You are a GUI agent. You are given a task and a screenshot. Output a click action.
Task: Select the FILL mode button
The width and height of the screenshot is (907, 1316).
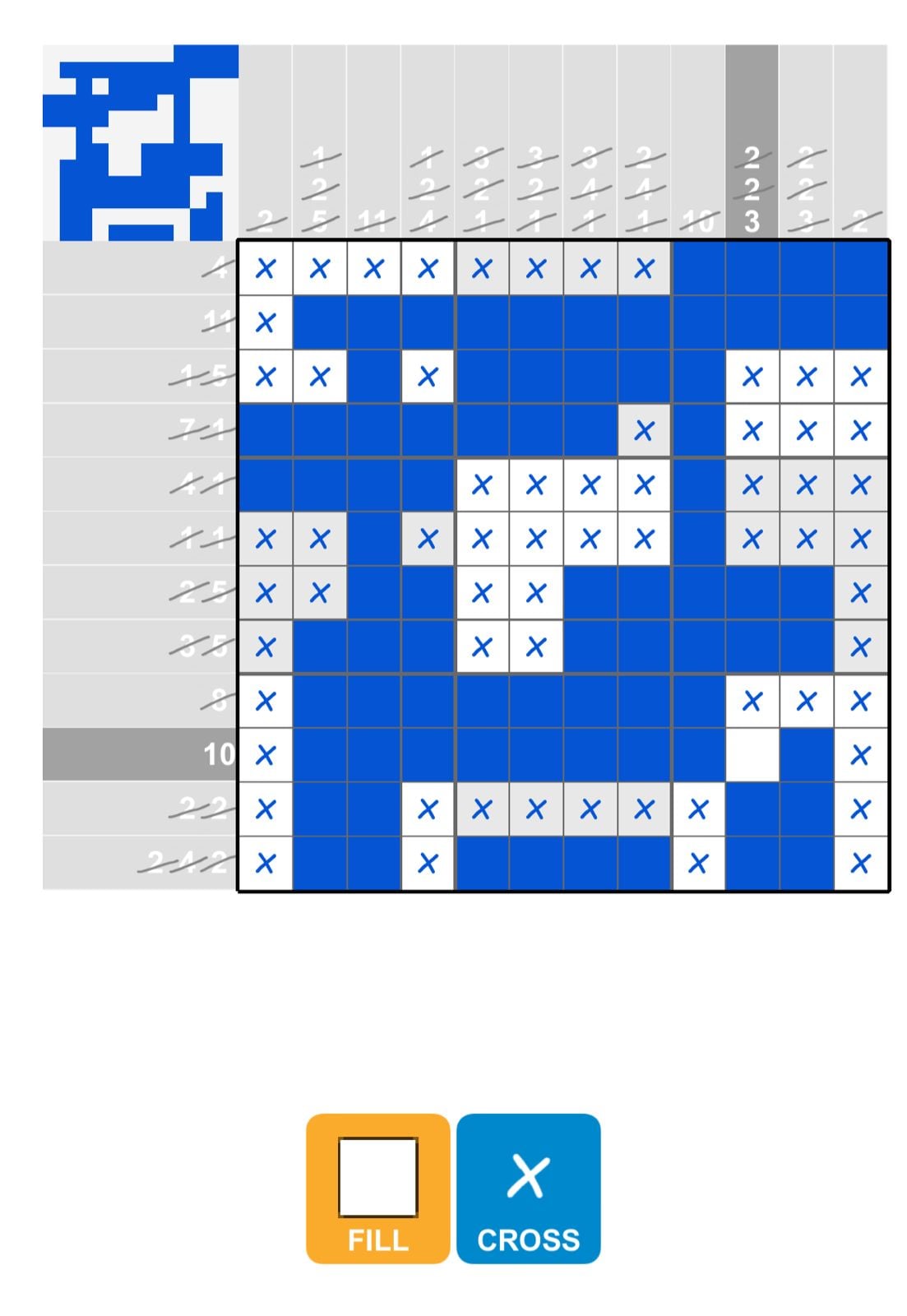pos(377,1188)
